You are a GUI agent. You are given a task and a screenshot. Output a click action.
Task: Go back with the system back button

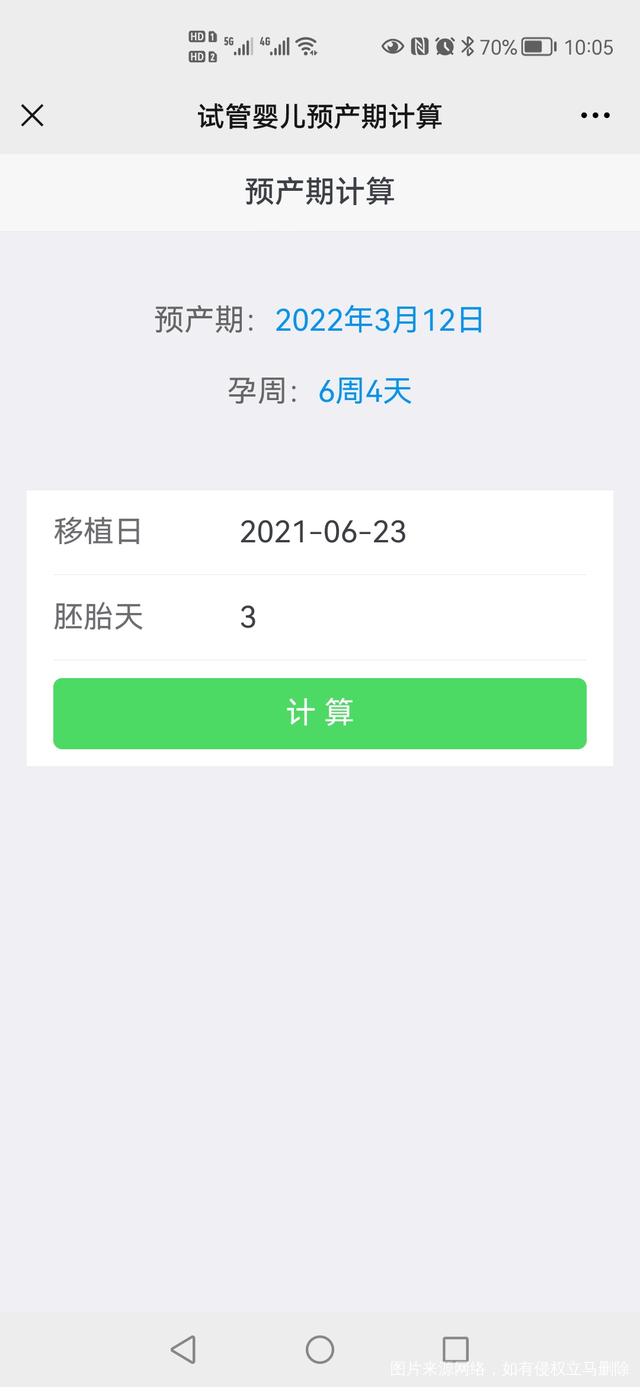[183, 1349]
